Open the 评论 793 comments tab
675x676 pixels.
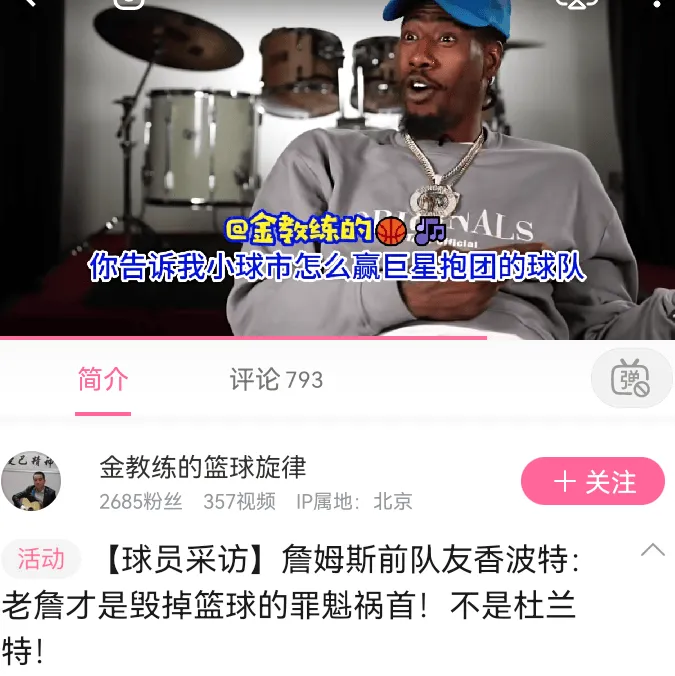pyautogui.click(x=276, y=380)
